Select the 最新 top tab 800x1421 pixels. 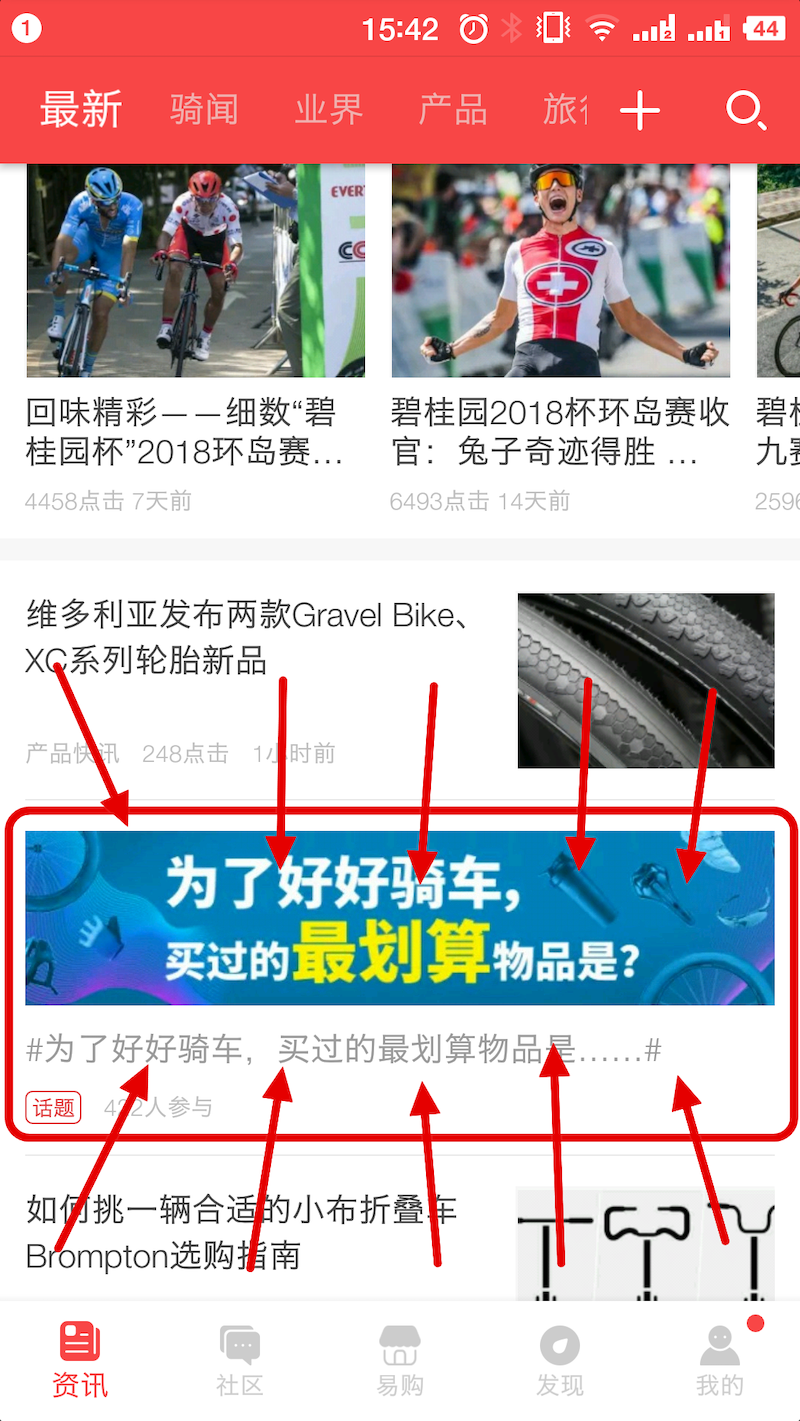(81, 110)
